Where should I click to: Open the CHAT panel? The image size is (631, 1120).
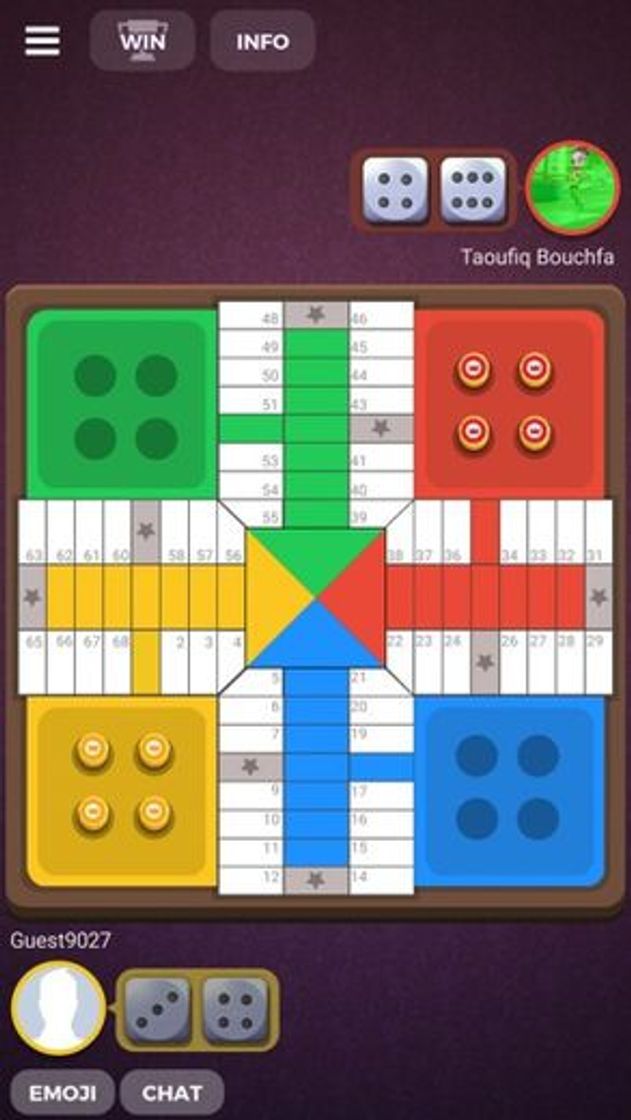click(172, 1093)
